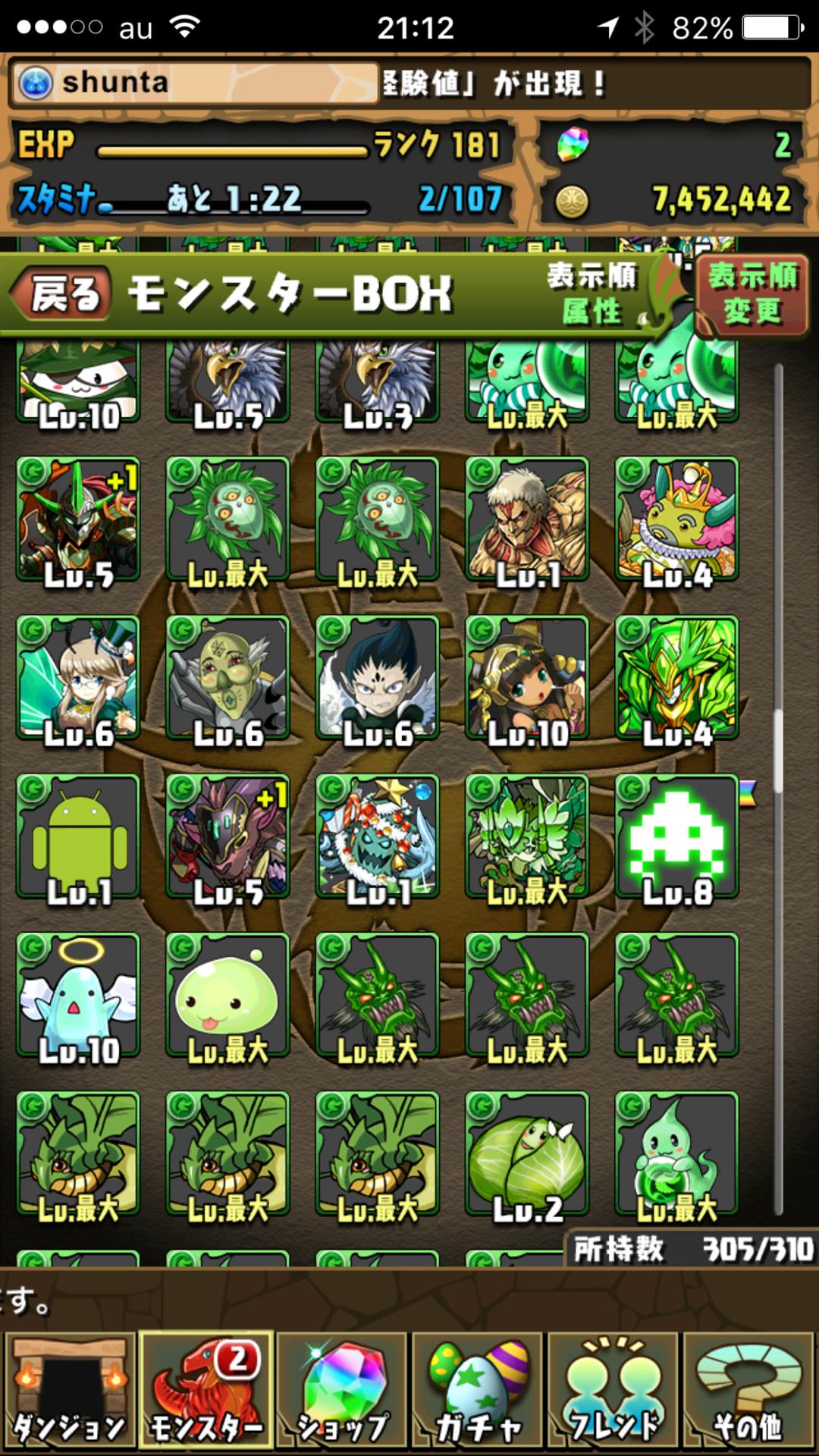
Task: Select the light green slime monster
Action: tap(227, 995)
